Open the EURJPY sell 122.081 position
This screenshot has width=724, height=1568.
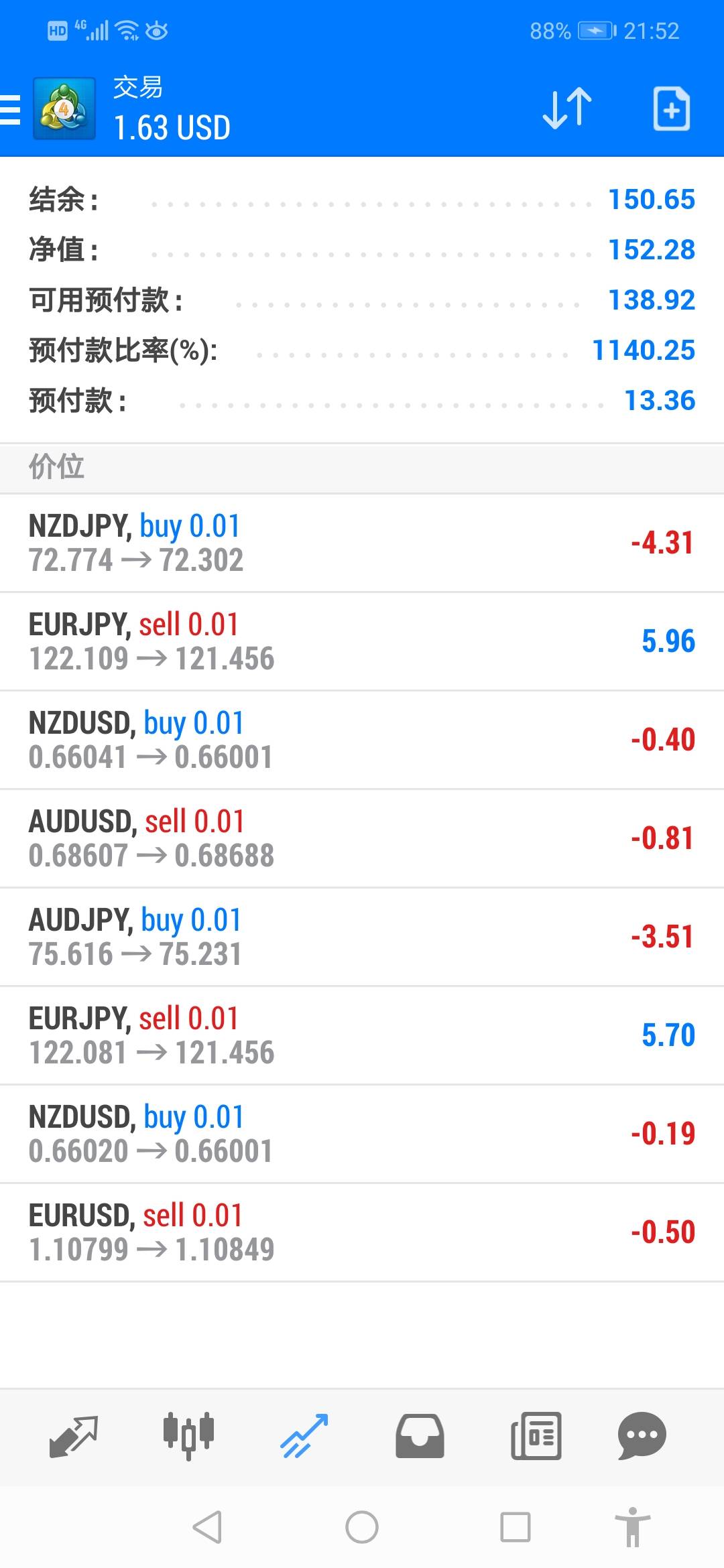362,1035
